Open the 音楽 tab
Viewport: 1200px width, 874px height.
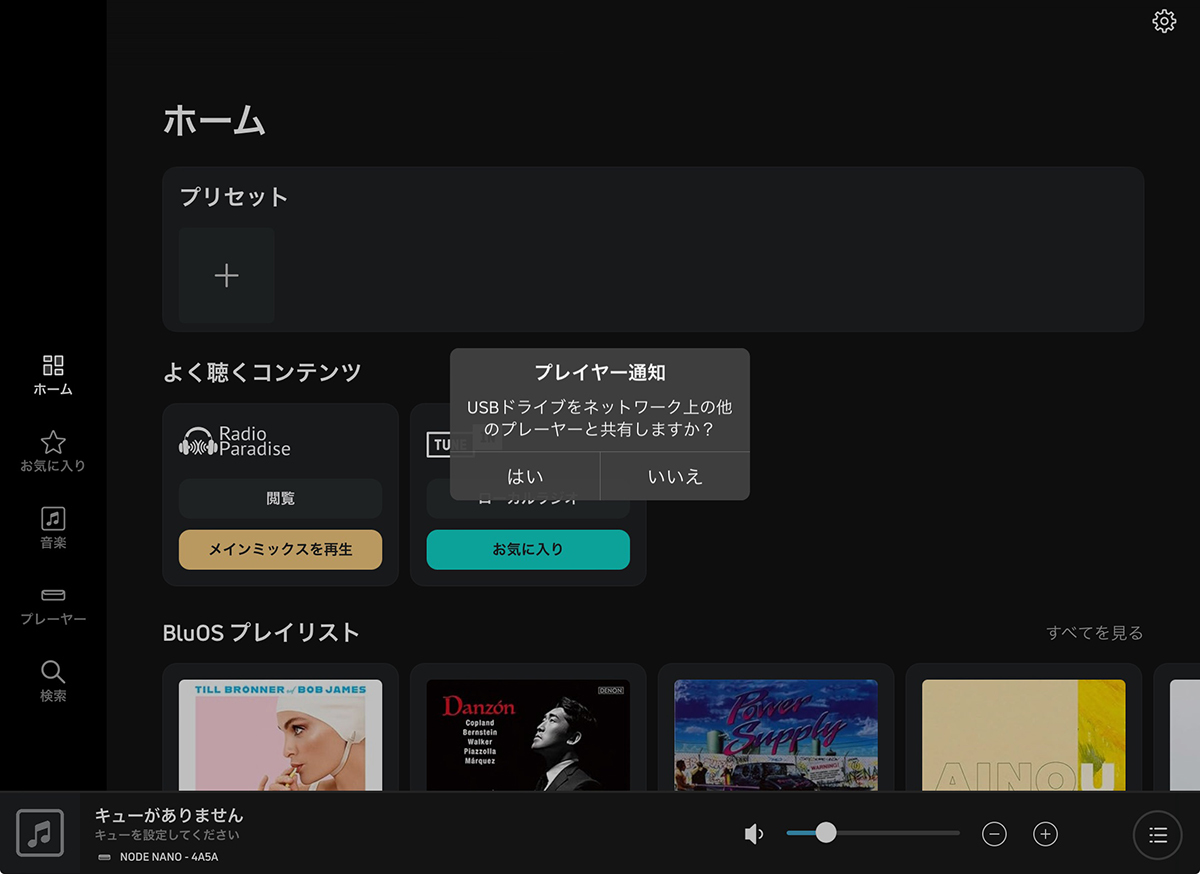pos(53,528)
